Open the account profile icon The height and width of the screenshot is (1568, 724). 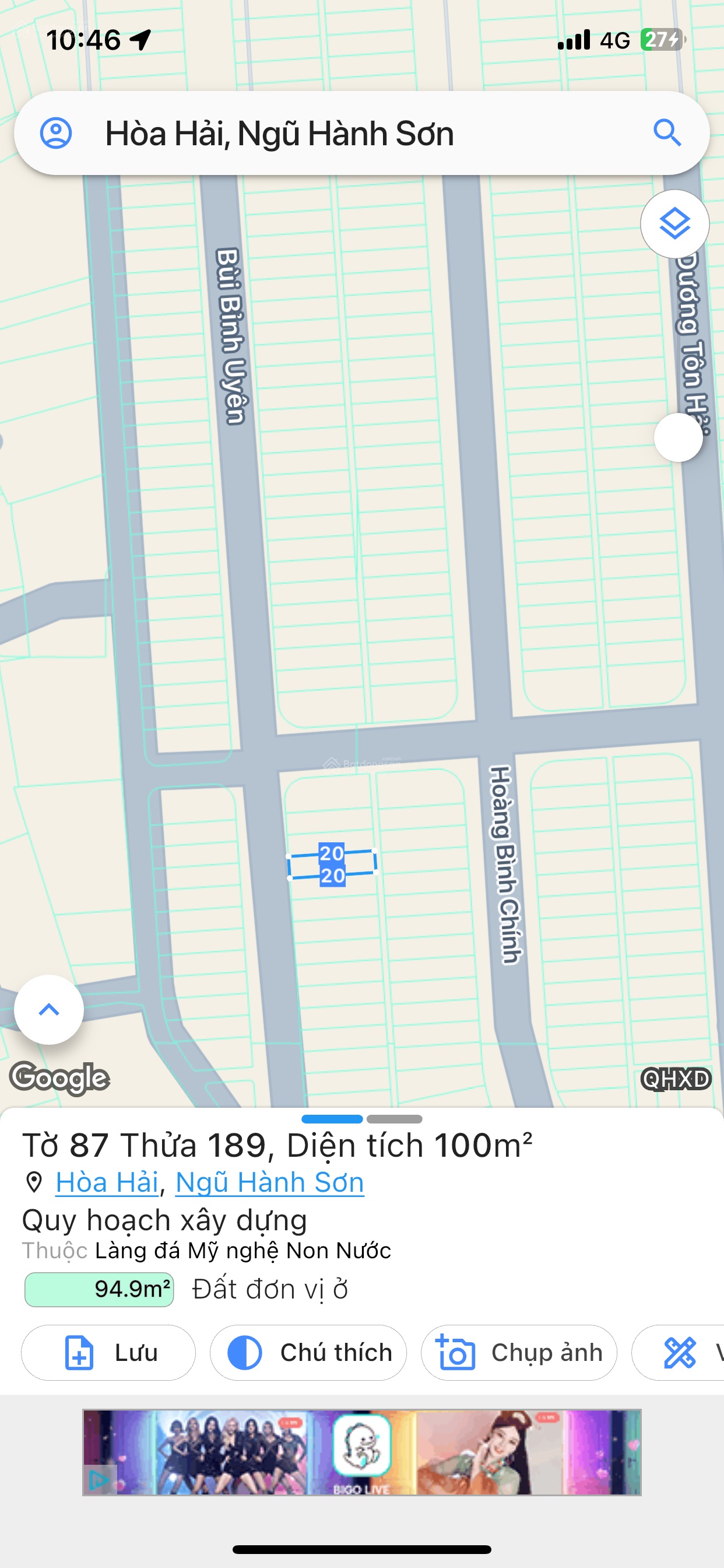tap(56, 134)
